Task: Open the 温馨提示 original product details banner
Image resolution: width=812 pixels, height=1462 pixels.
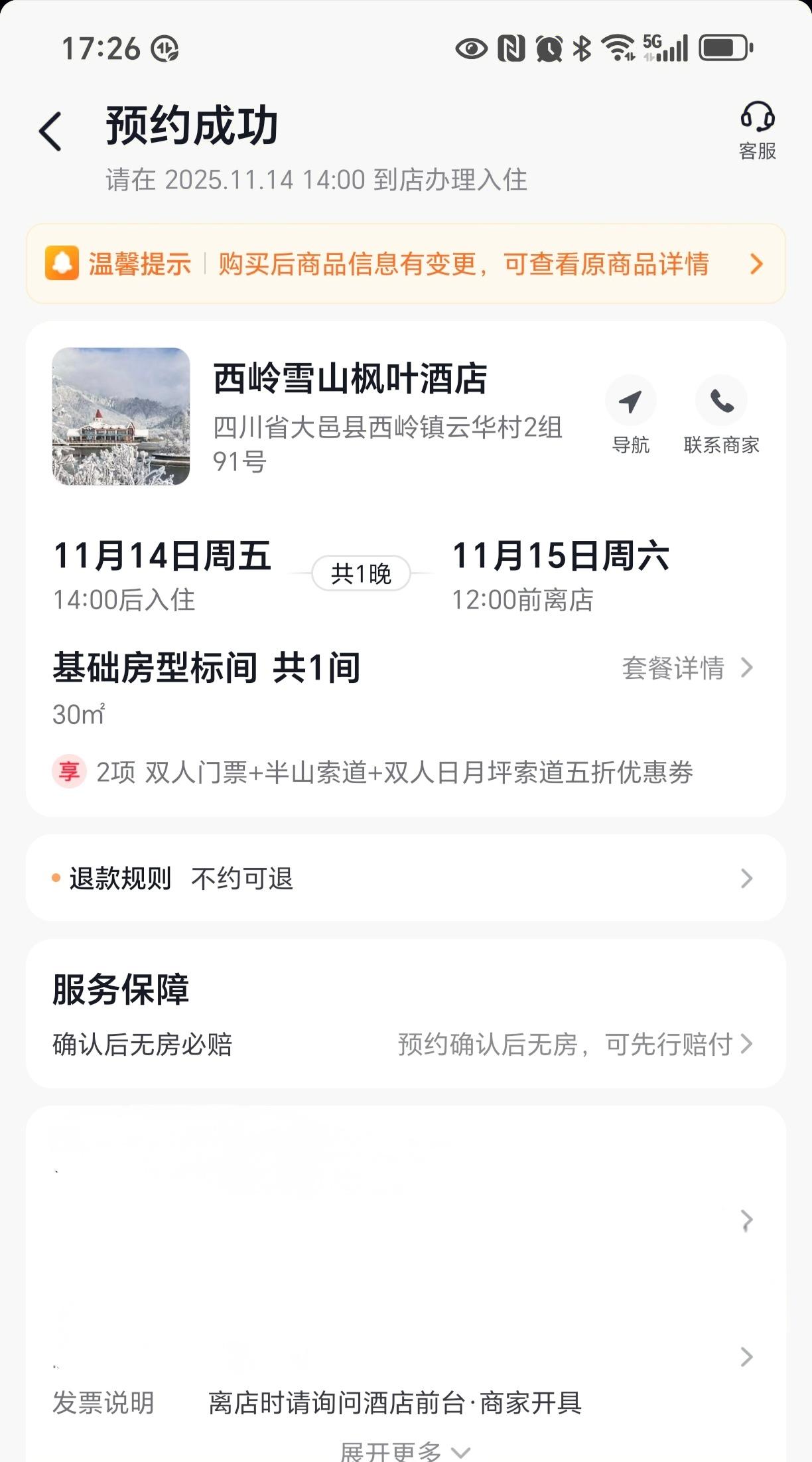Action: (405, 264)
